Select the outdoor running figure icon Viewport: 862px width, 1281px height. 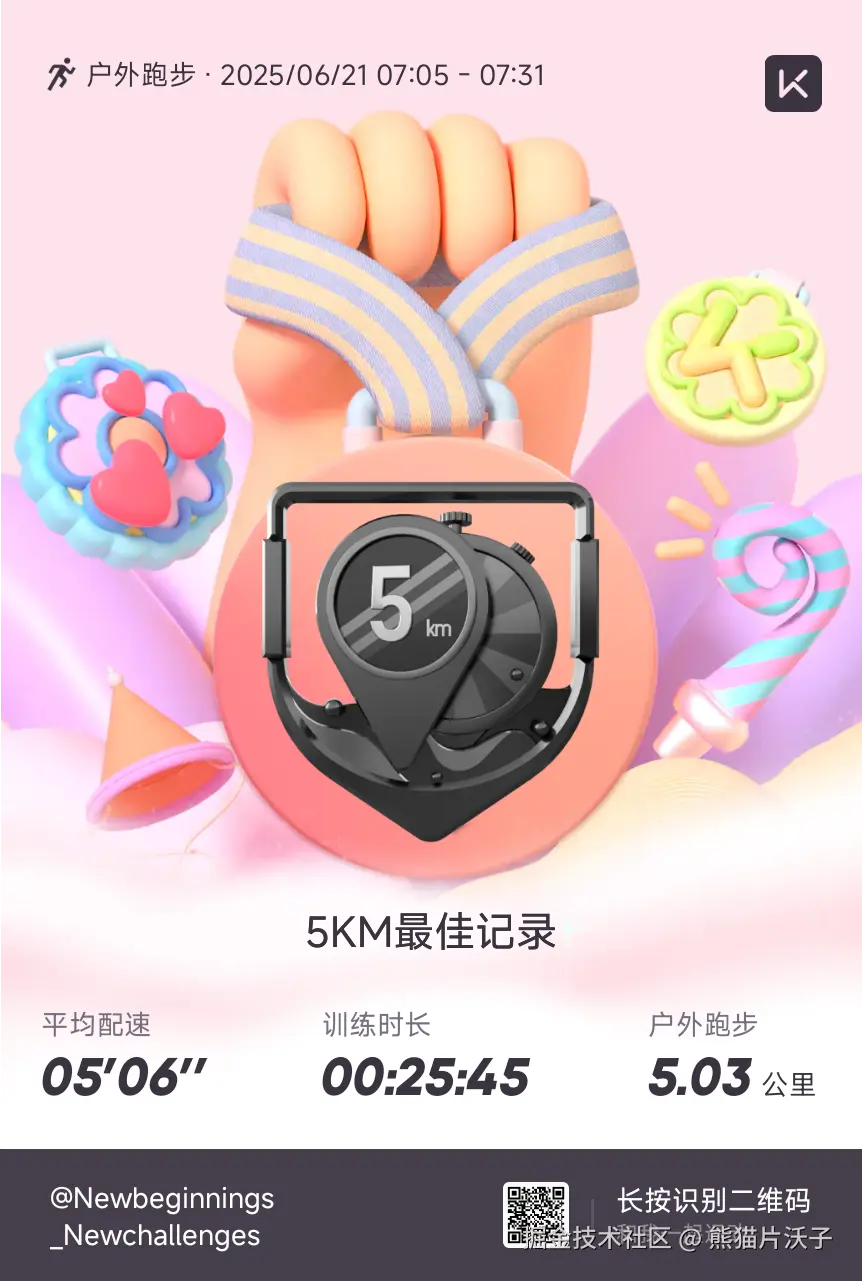(62, 74)
